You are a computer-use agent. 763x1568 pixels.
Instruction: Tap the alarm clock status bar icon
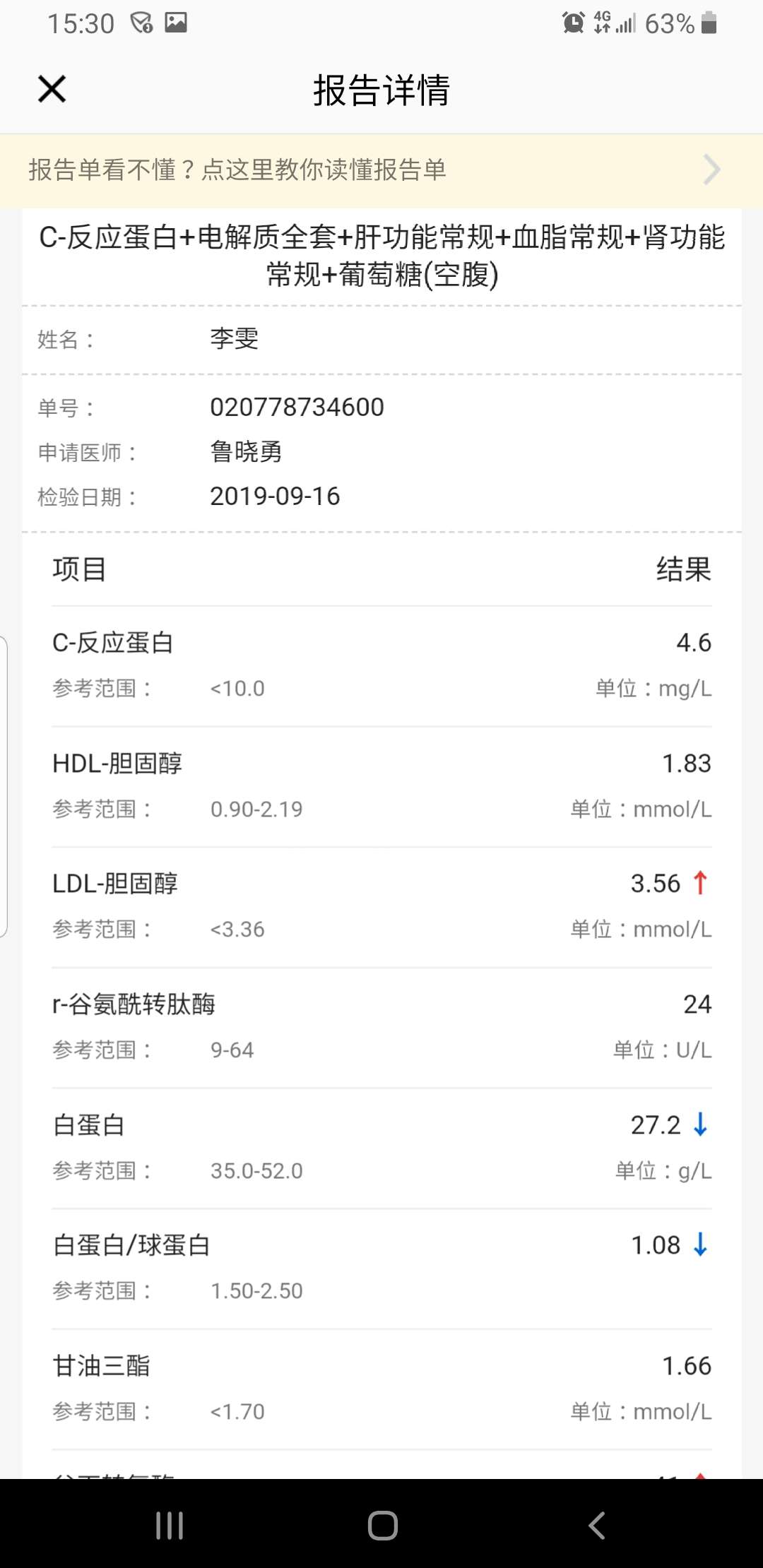point(574,23)
